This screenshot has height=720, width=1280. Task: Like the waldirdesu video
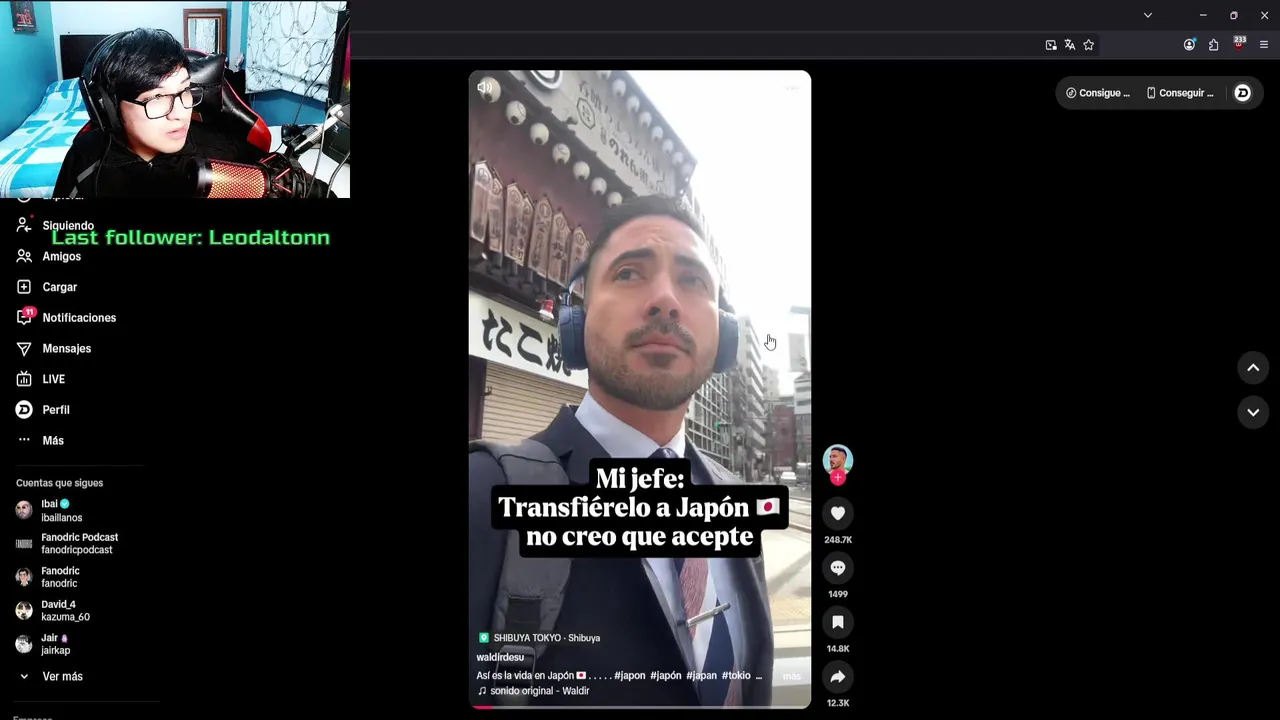[837, 513]
